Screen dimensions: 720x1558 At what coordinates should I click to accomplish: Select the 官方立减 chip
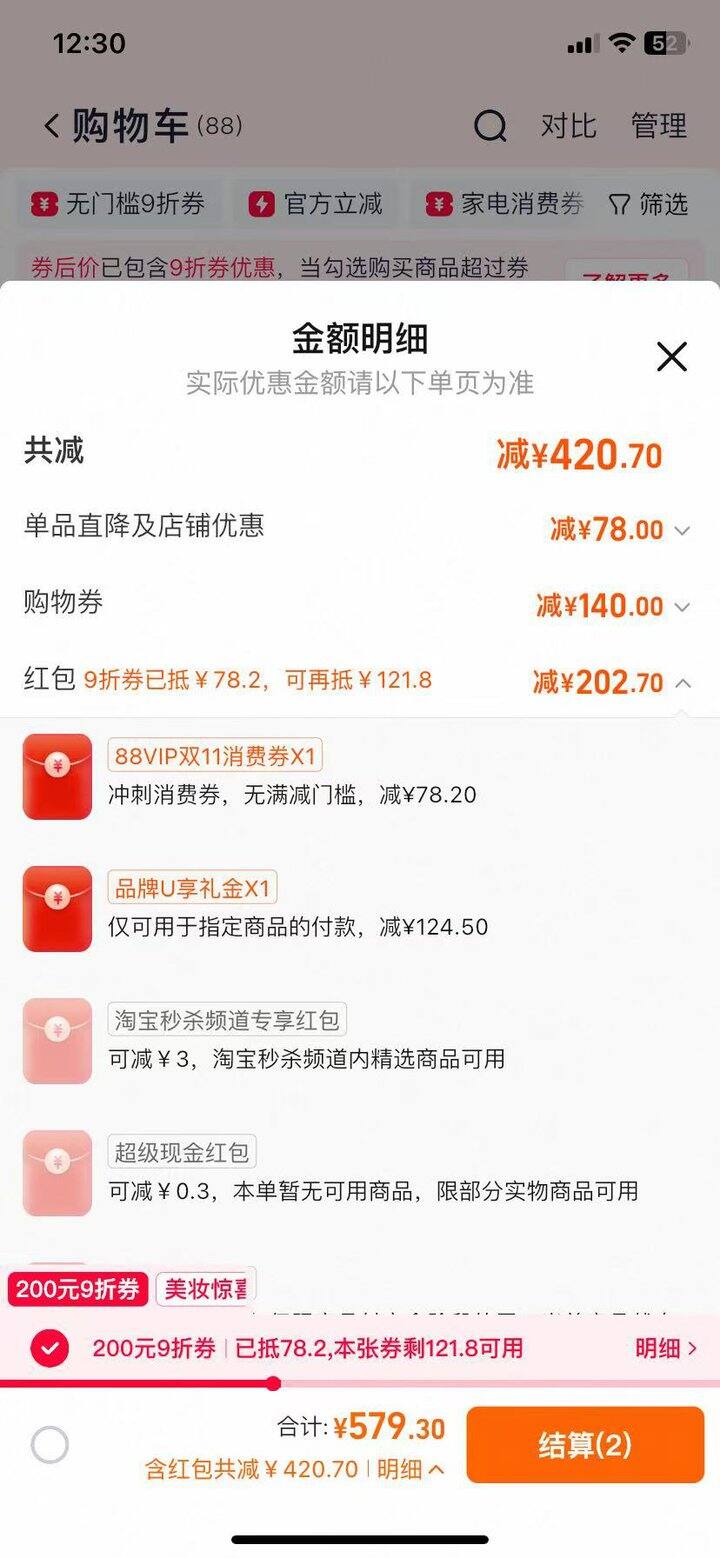[x=317, y=204]
